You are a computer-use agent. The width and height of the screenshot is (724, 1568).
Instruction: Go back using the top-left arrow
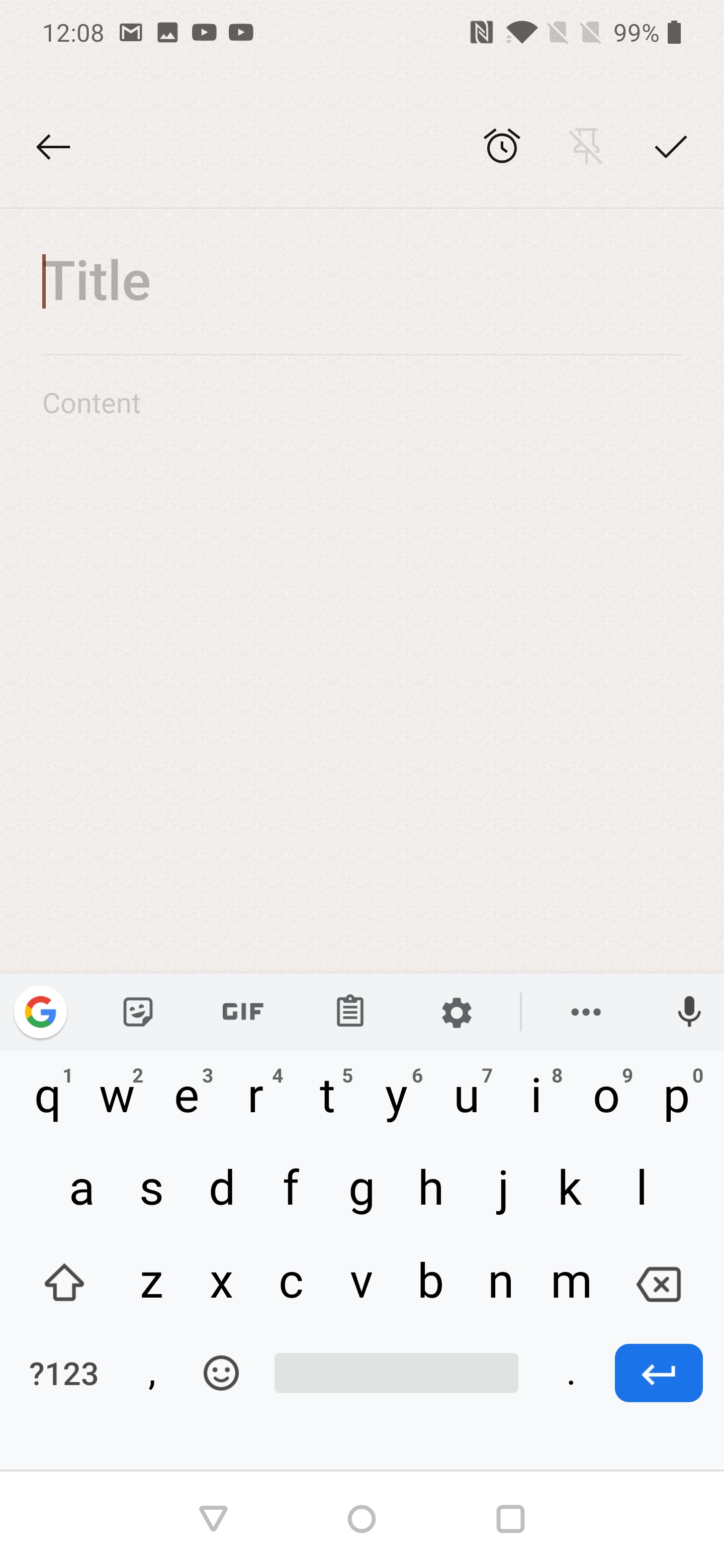[x=53, y=147]
